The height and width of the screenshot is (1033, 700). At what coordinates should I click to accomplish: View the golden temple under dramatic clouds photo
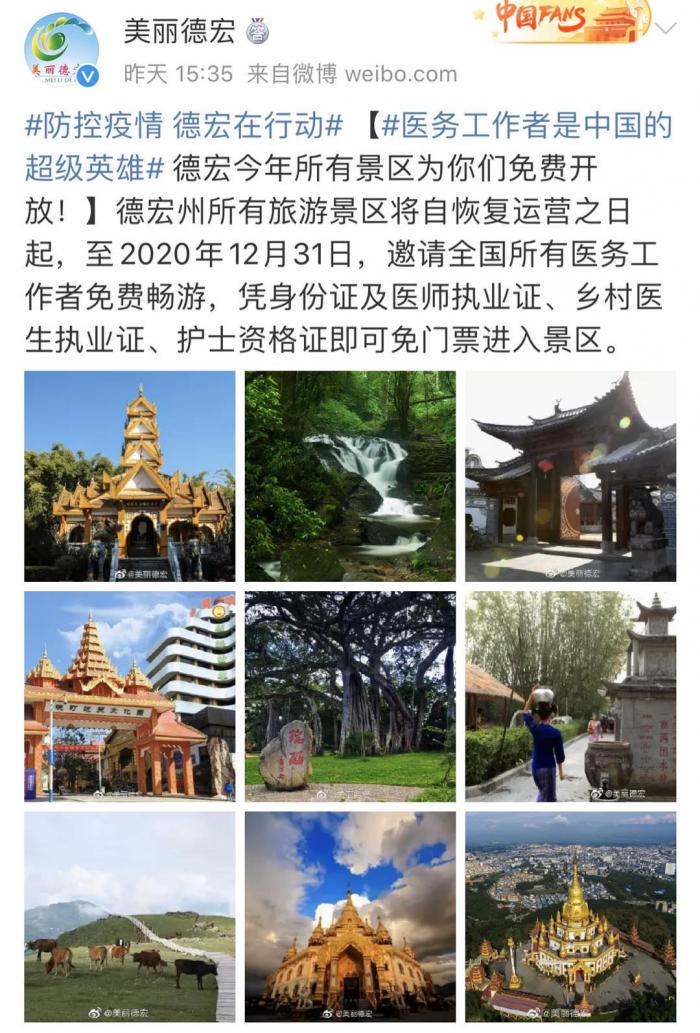pos(350,916)
